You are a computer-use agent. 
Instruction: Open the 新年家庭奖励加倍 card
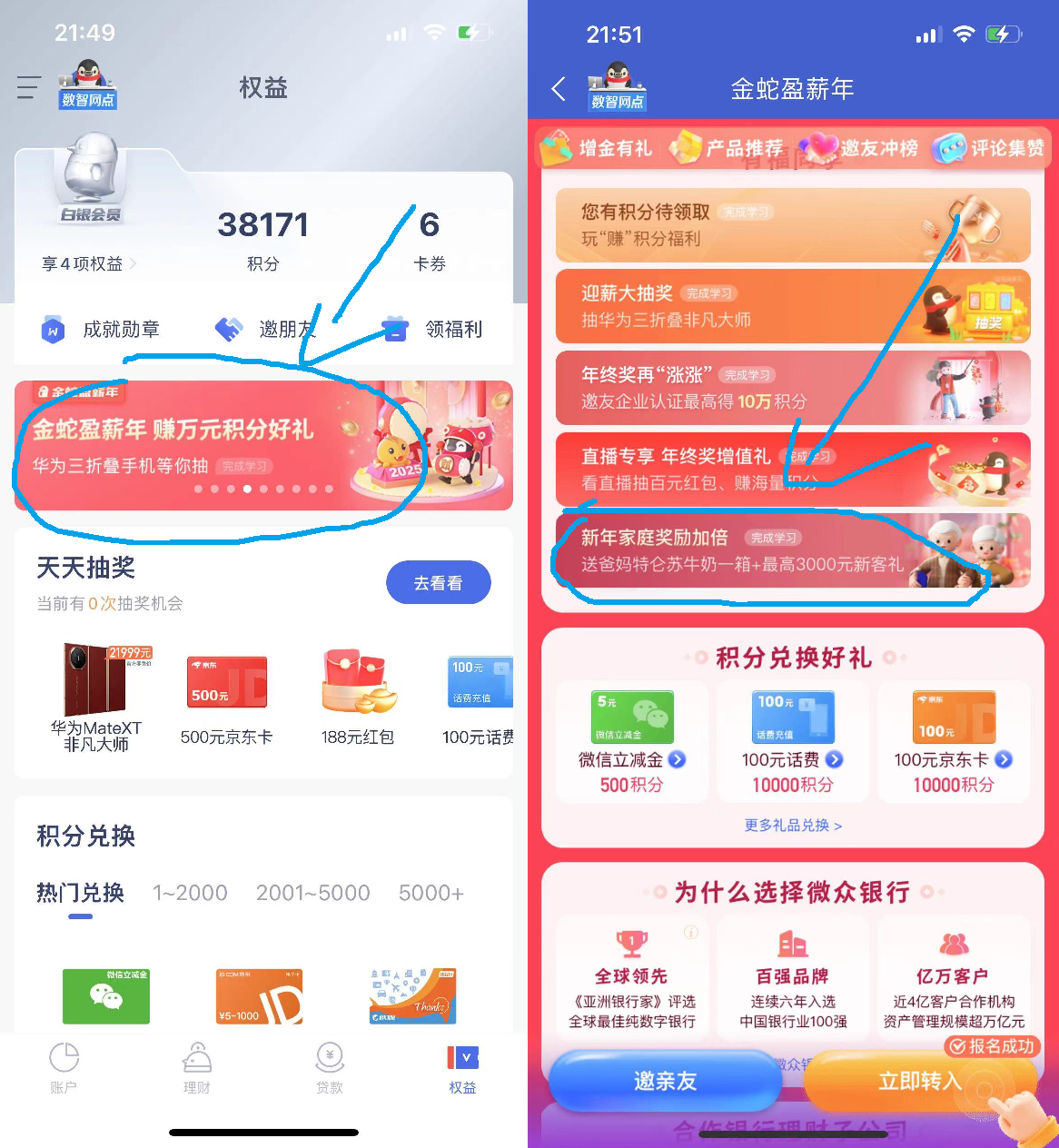pos(792,550)
